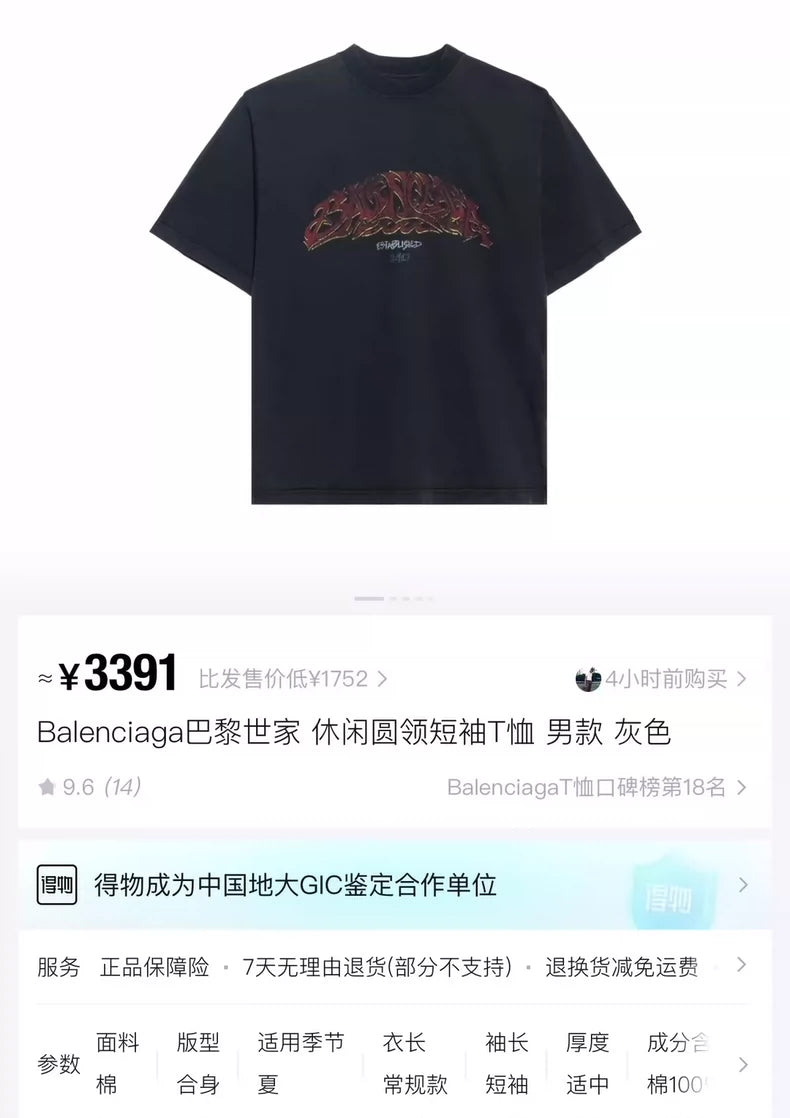The image size is (790, 1118).
Task: Click the 得物 watermark badge on banner right
Action: (x=672, y=896)
